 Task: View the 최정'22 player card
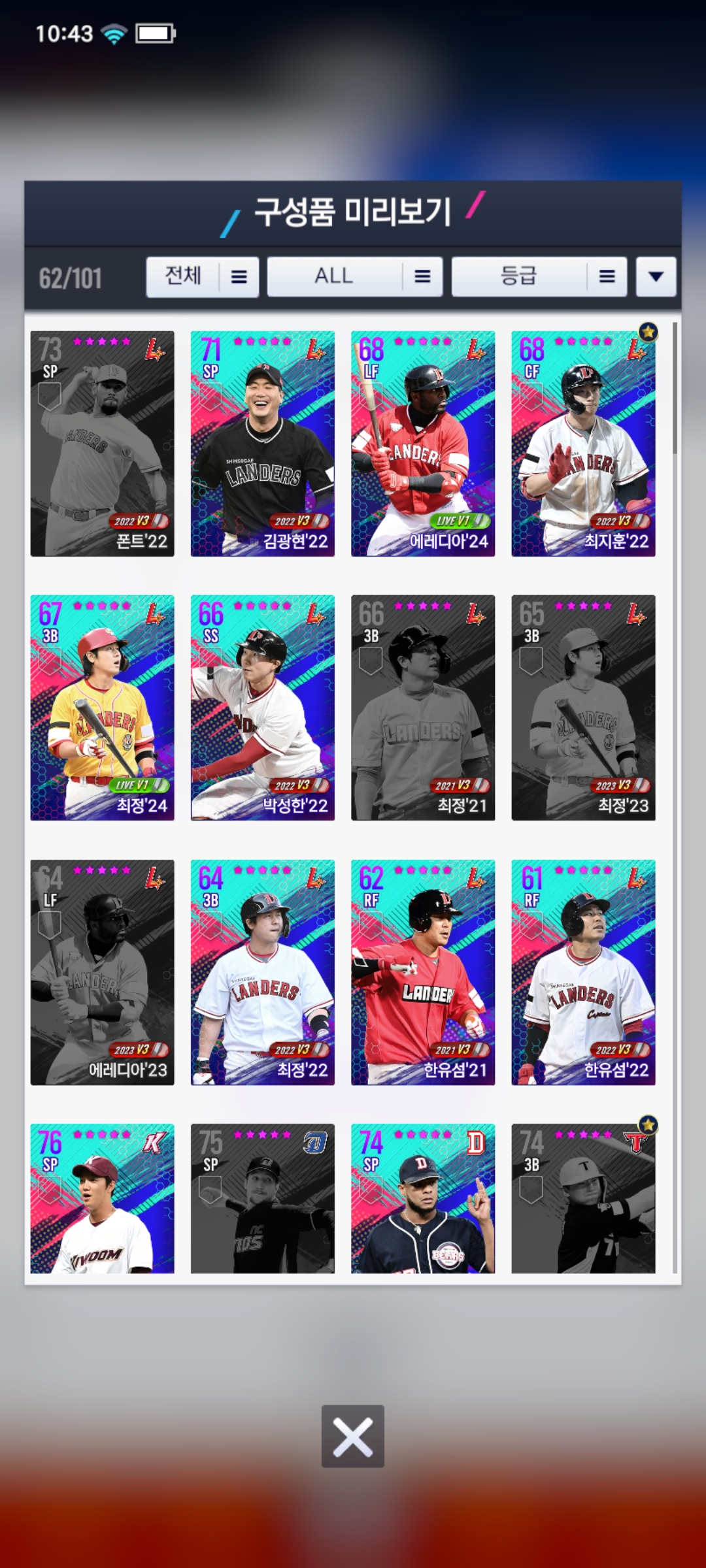[x=262, y=972]
